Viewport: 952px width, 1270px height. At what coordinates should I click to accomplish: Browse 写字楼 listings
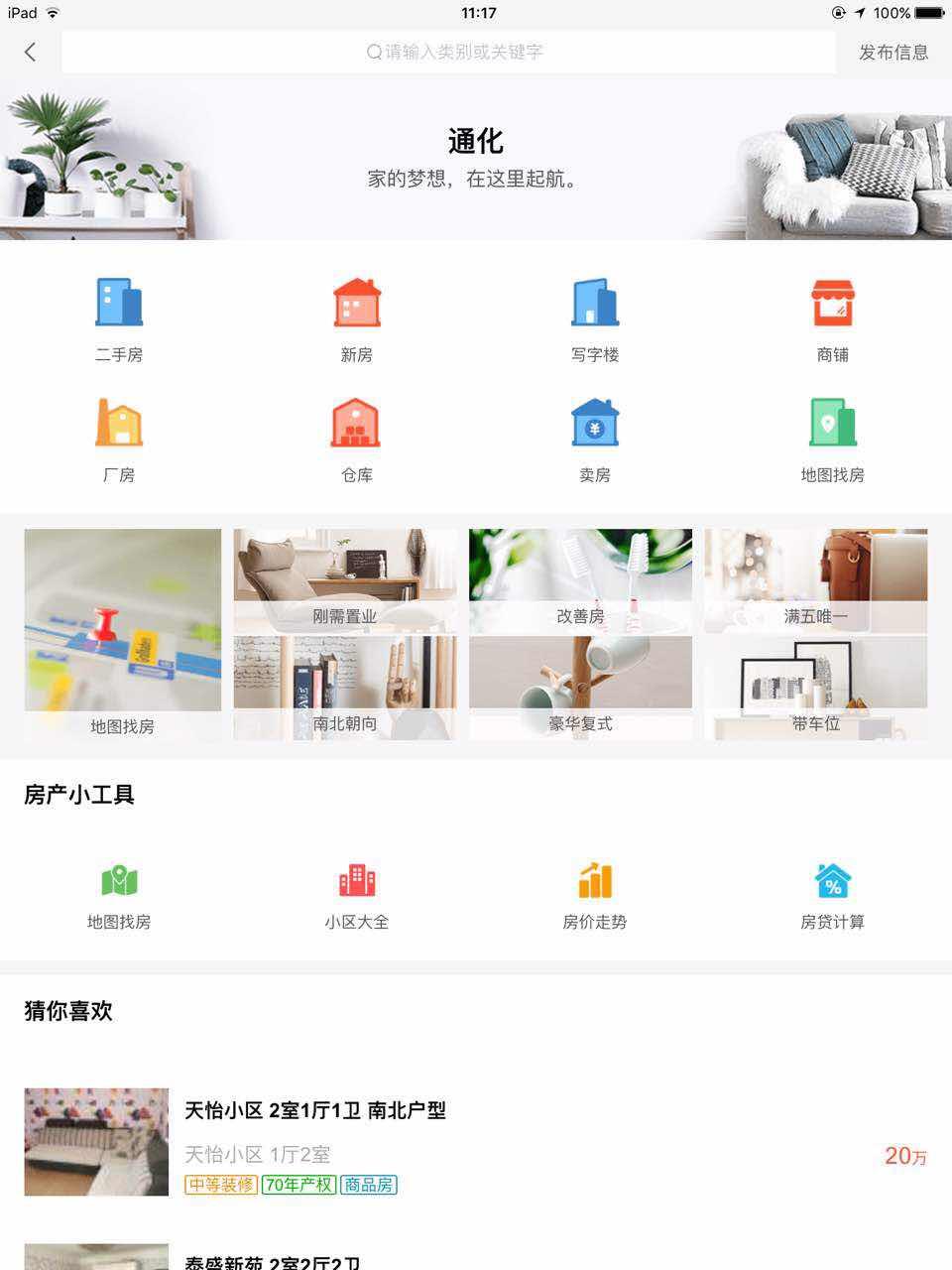coord(595,319)
